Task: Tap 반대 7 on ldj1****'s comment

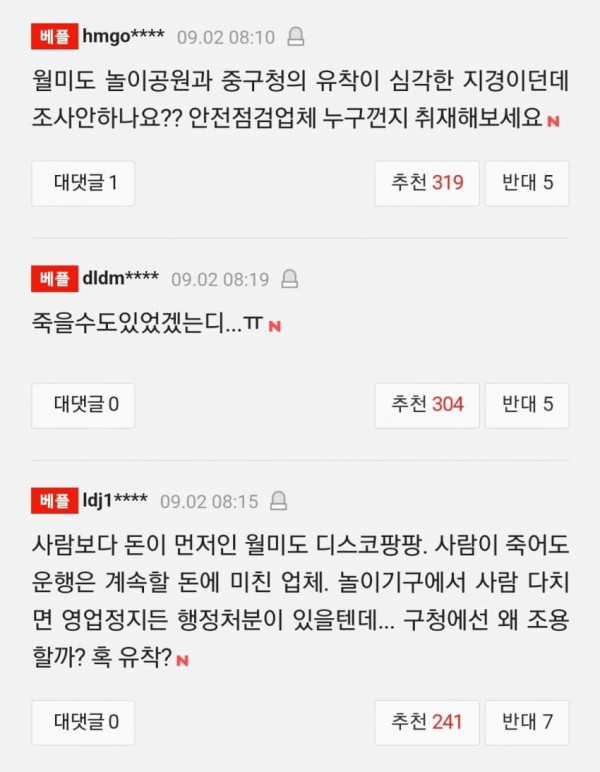Action: 527,723
